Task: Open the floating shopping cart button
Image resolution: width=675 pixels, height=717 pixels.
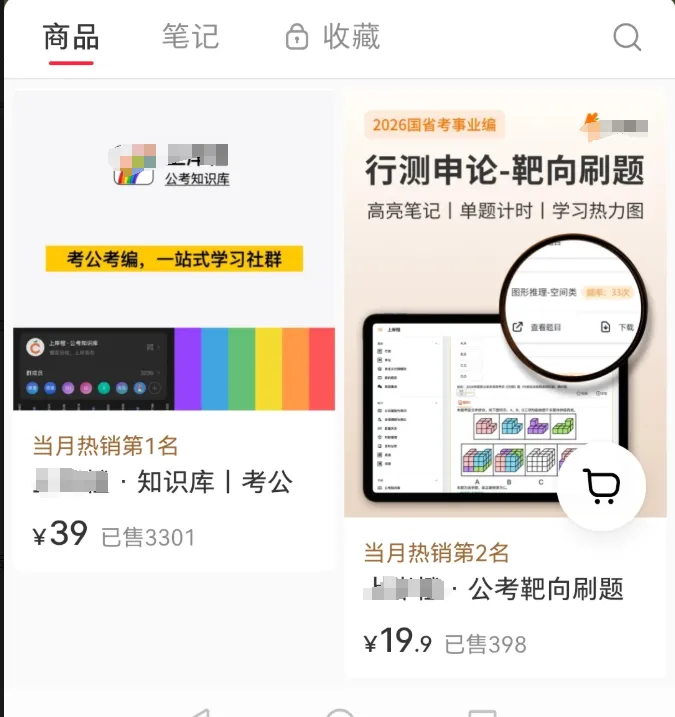Action: [x=601, y=486]
